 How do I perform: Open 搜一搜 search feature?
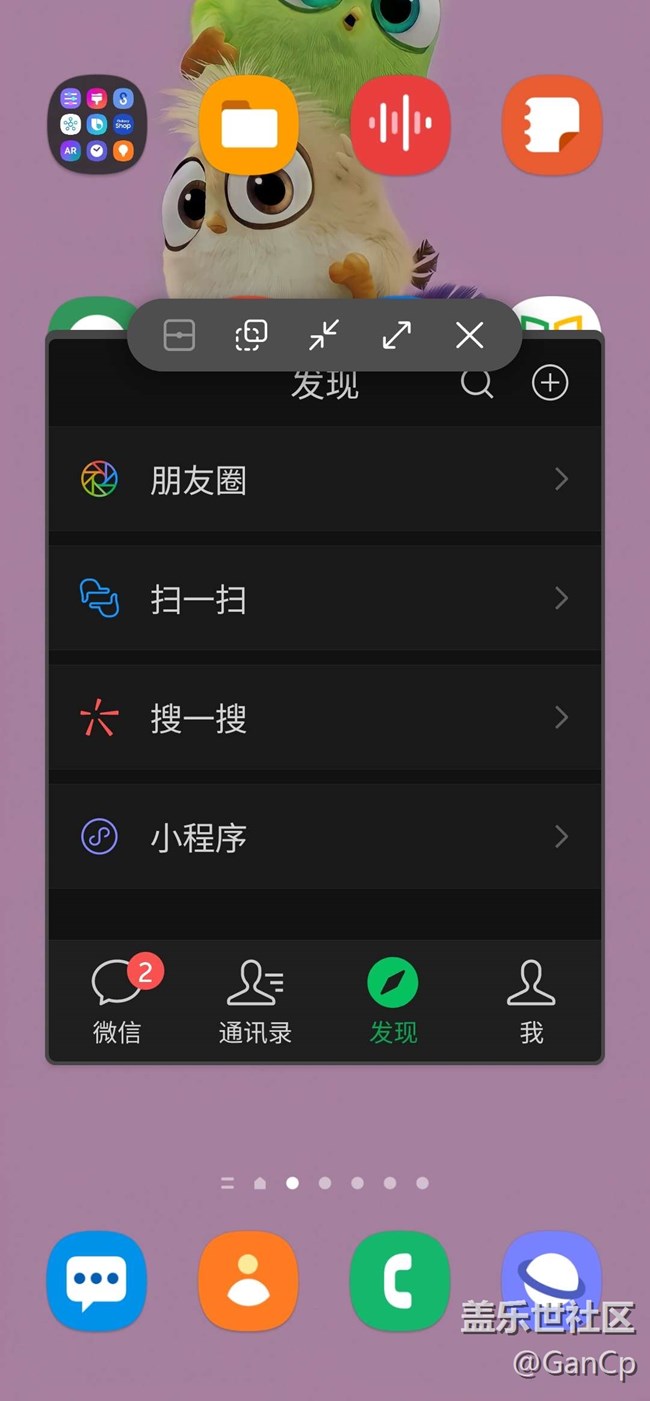(x=325, y=718)
